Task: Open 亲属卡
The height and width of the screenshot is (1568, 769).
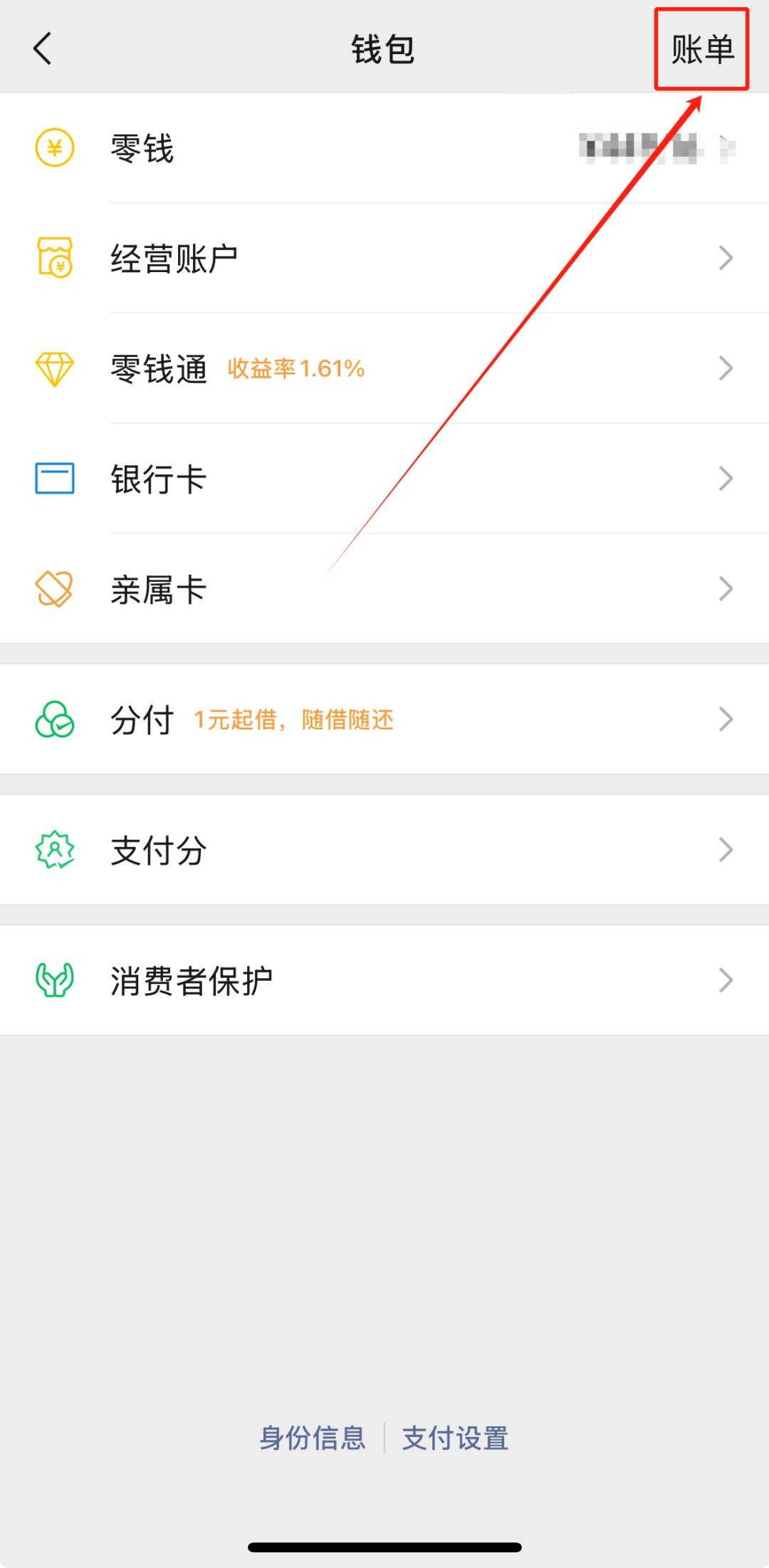Action: tap(384, 589)
